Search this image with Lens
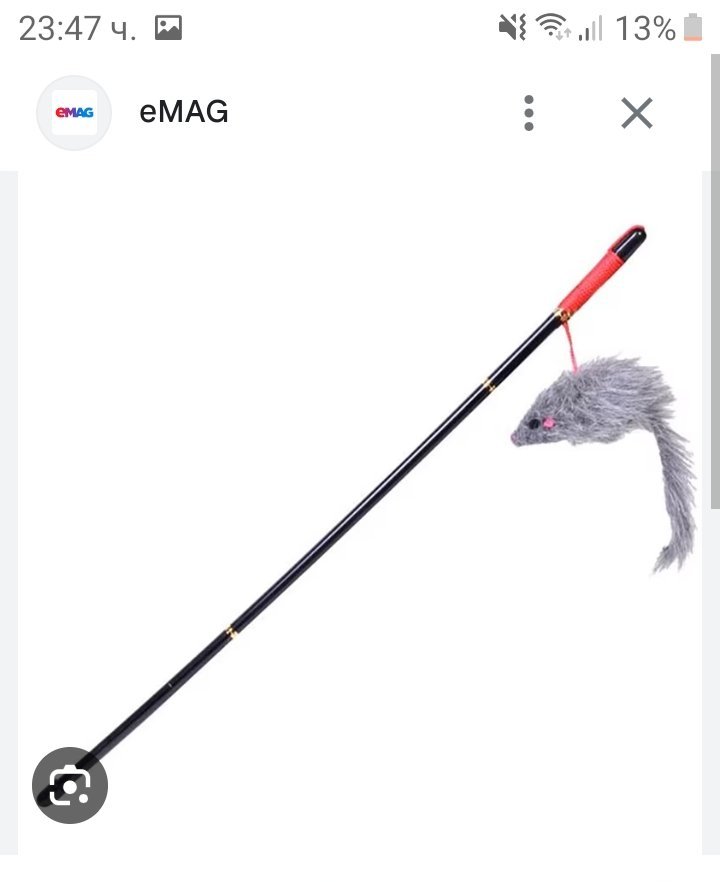 [x=69, y=785]
